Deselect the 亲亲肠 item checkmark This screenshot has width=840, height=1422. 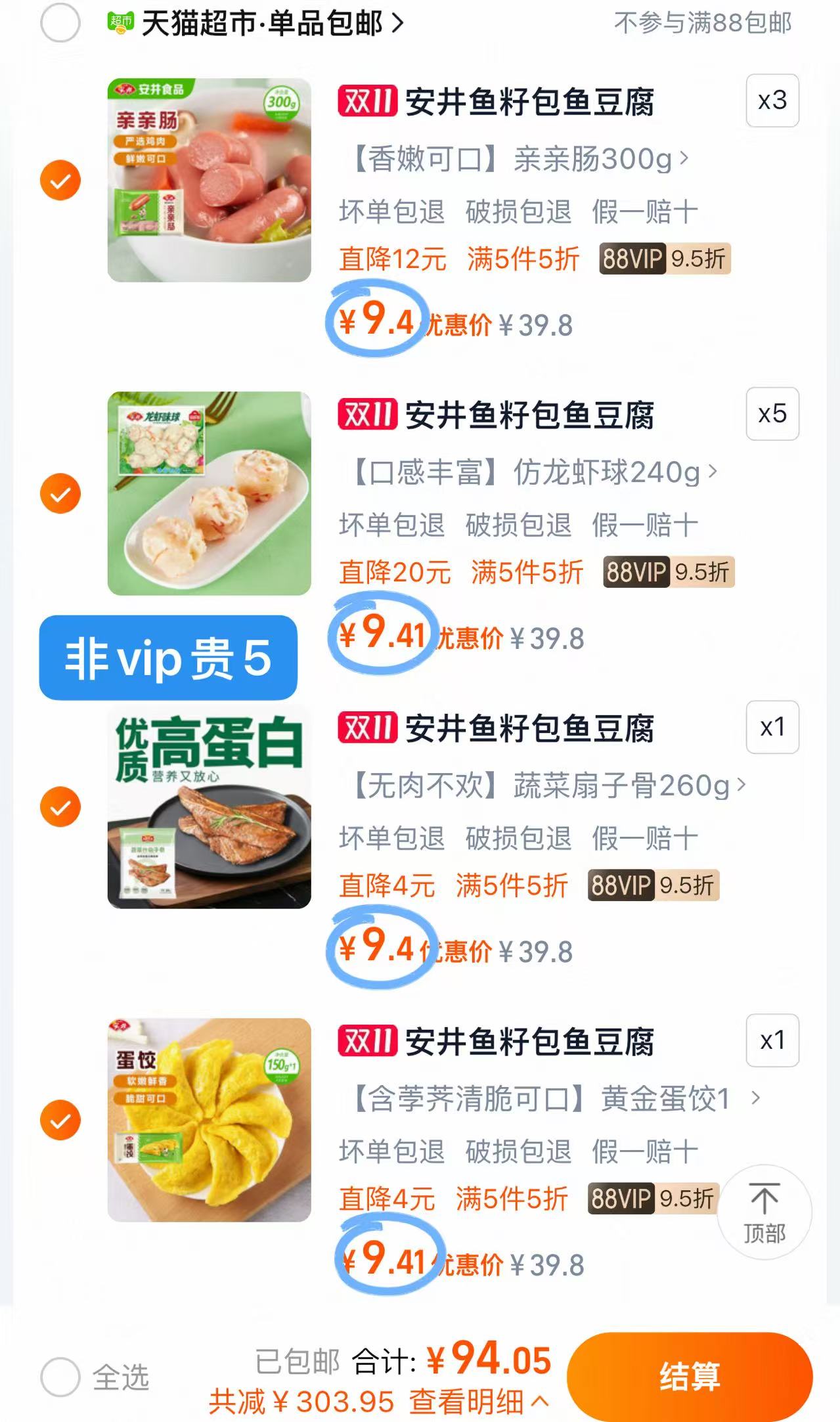60,179
